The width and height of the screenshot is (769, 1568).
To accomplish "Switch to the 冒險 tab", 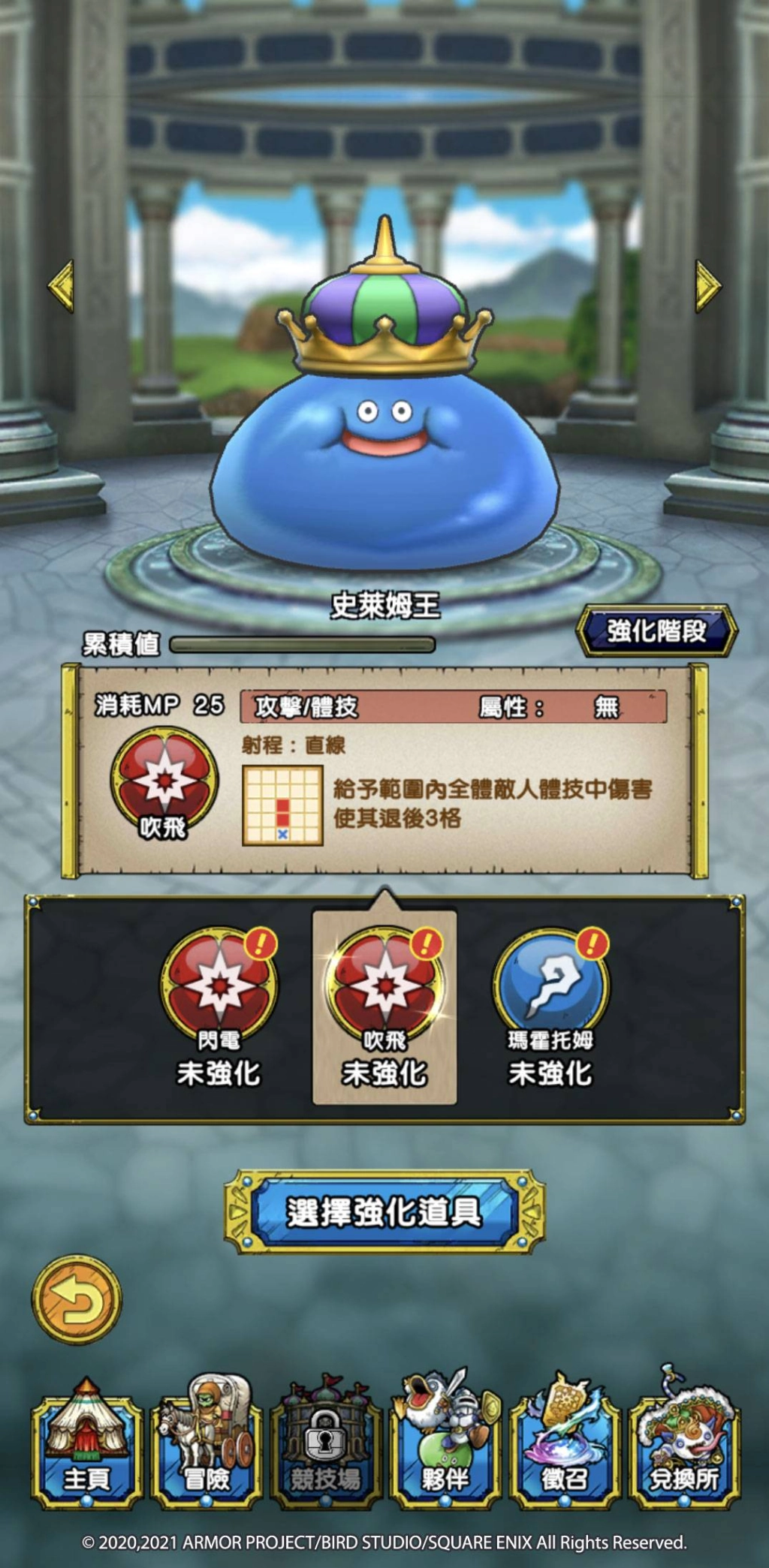I will [207, 1446].
